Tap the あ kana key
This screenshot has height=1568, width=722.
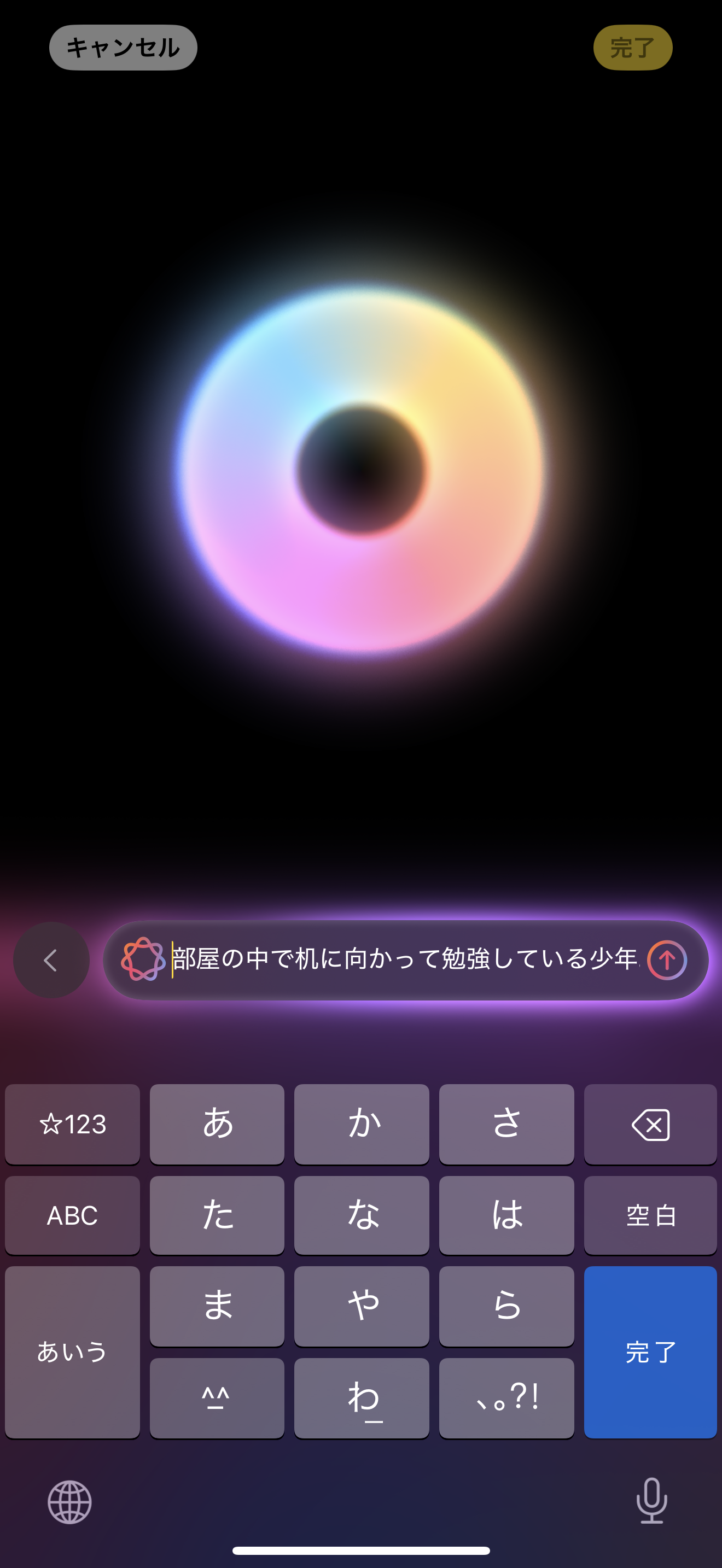[217, 1124]
